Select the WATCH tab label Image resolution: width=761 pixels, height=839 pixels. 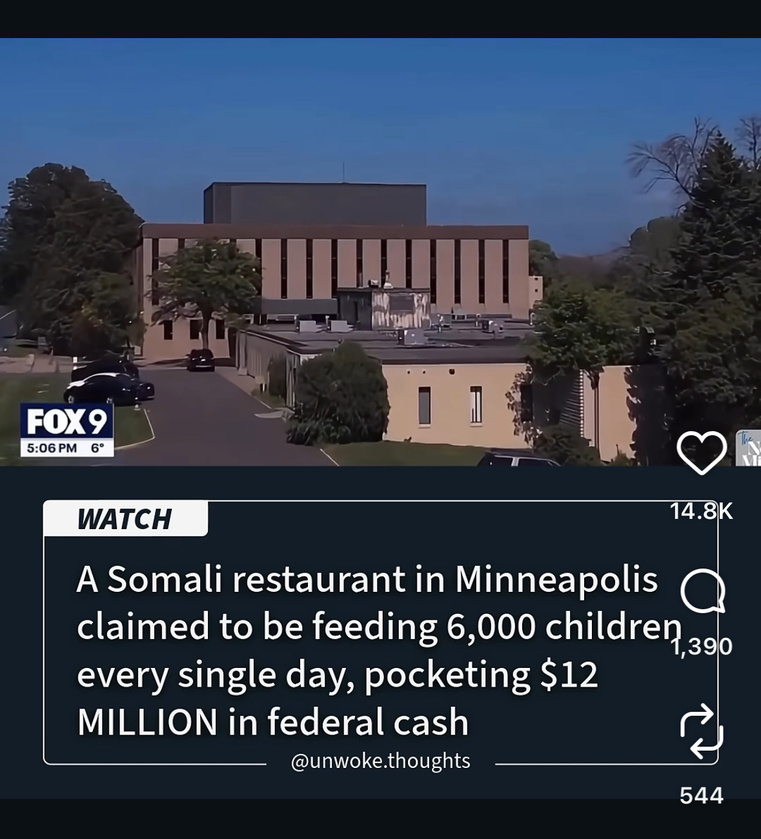click(x=124, y=518)
